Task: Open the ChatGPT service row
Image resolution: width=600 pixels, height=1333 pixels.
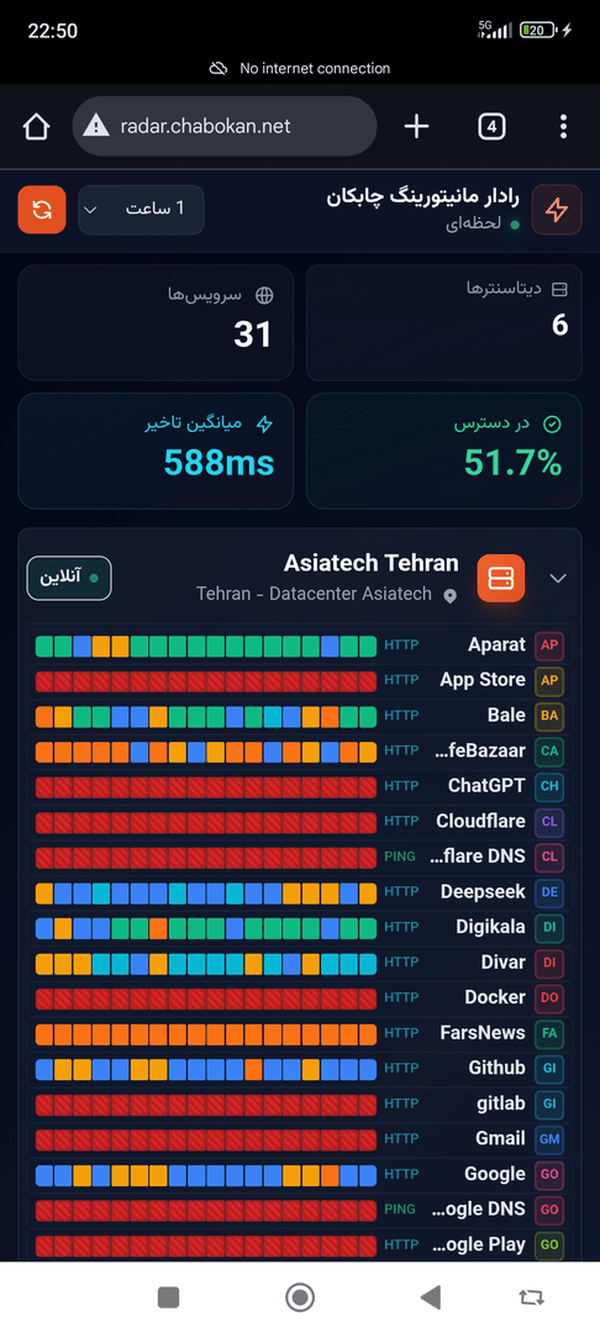Action: coord(300,786)
